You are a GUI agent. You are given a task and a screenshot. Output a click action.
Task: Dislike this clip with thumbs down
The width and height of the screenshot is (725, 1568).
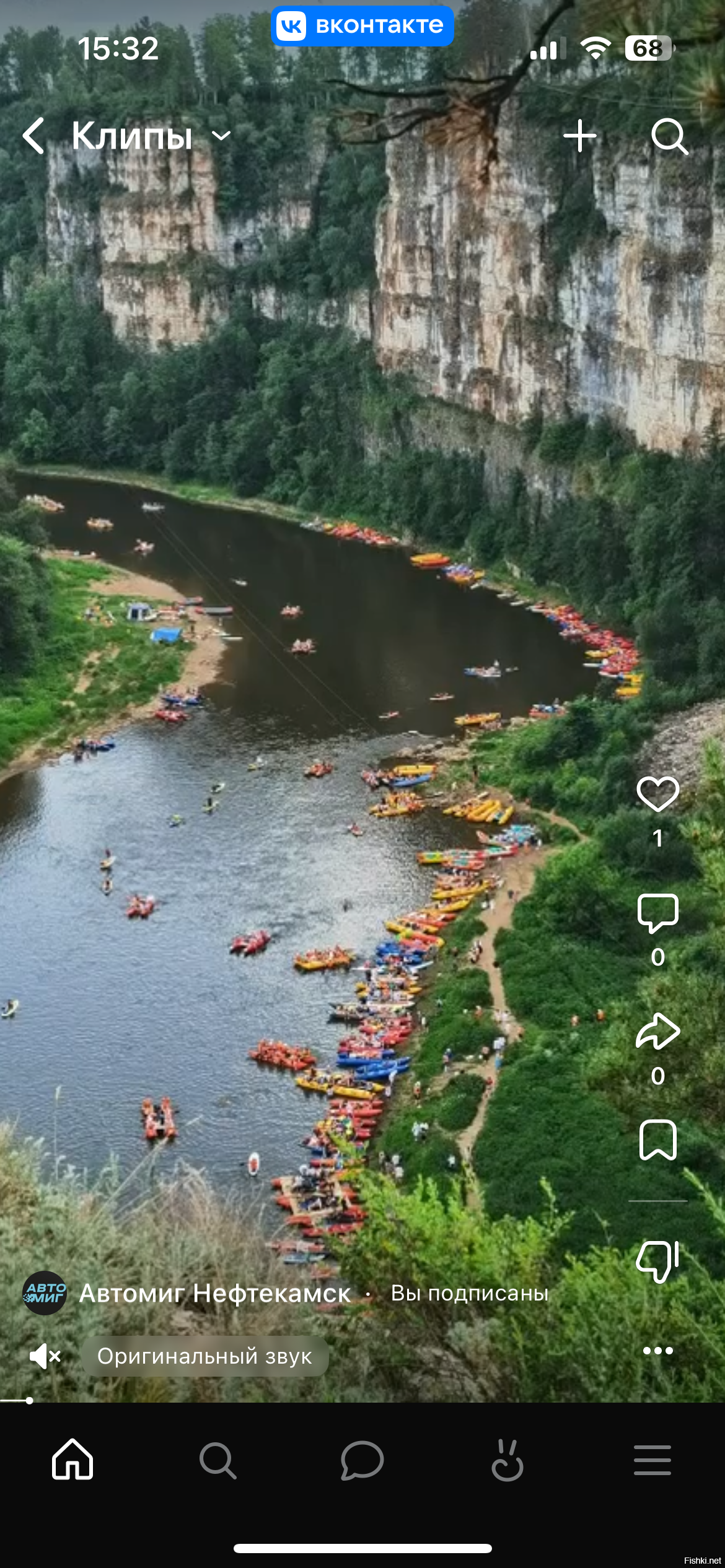(x=657, y=1261)
